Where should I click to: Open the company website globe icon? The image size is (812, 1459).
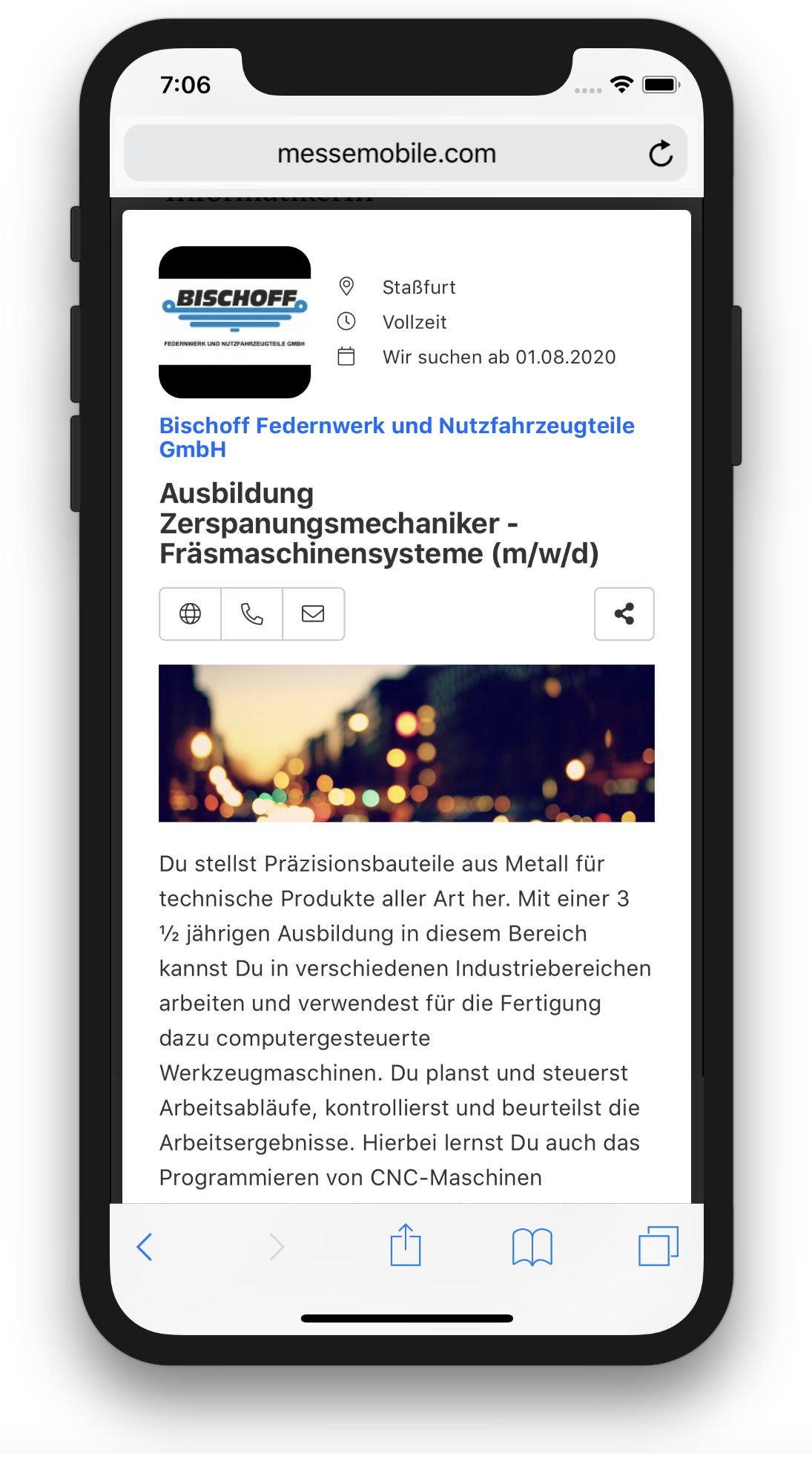(x=190, y=614)
